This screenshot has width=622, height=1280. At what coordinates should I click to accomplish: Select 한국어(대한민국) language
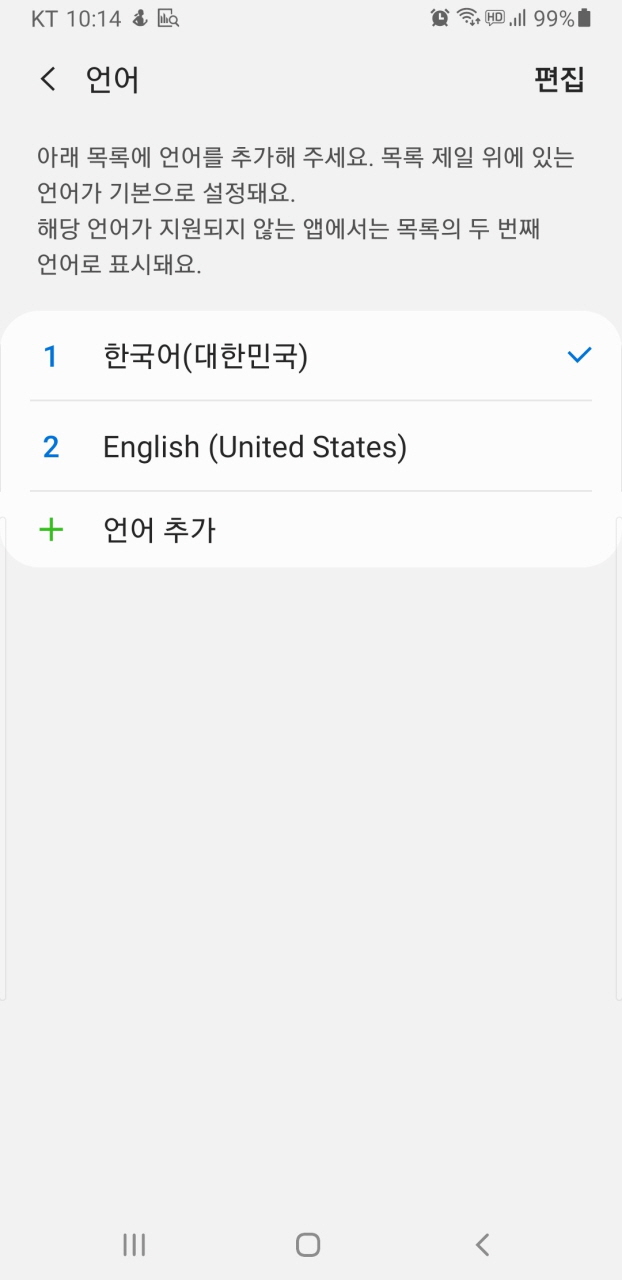[x=311, y=356]
